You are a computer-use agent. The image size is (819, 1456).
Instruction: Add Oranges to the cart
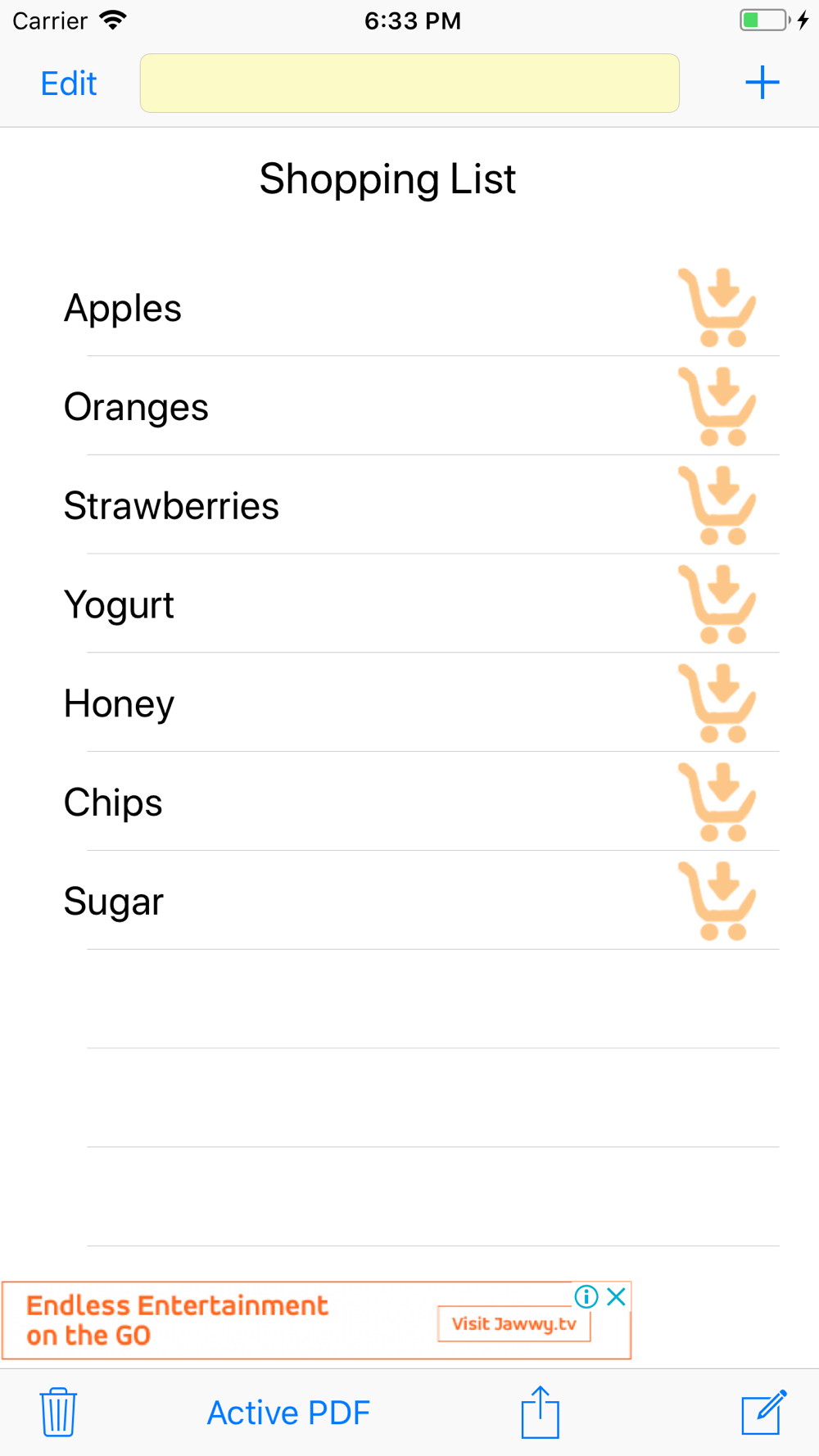coord(717,407)
